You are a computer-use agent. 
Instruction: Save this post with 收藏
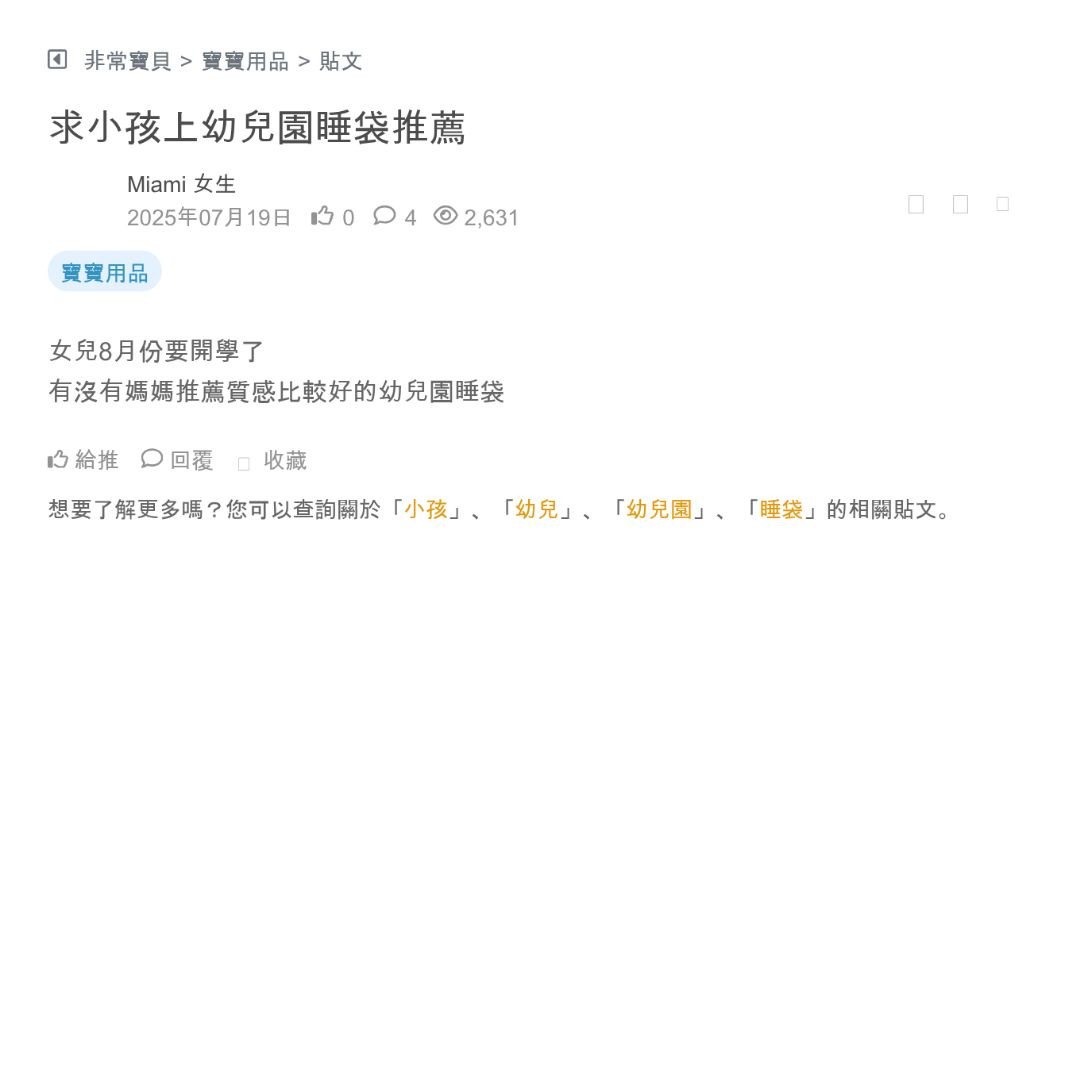[273, 461]
